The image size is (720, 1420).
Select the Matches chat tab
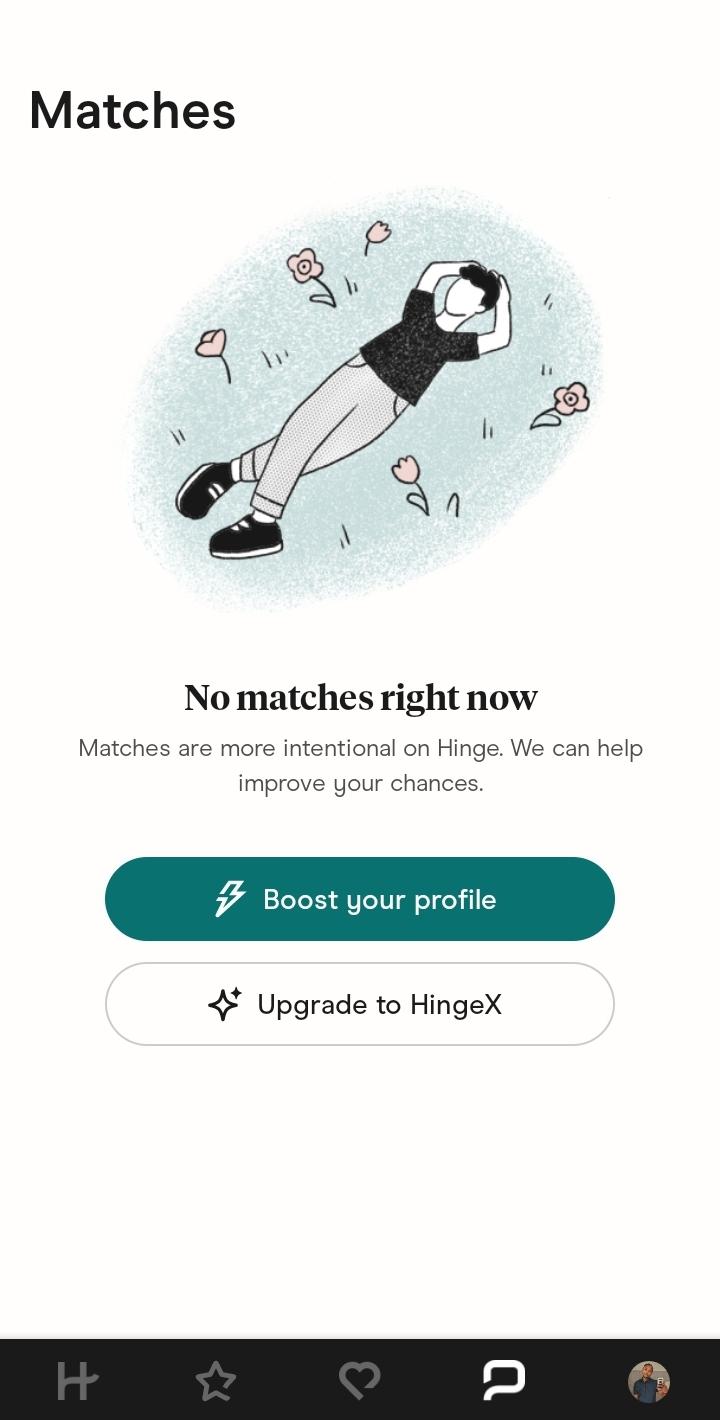coord(504,1381)
